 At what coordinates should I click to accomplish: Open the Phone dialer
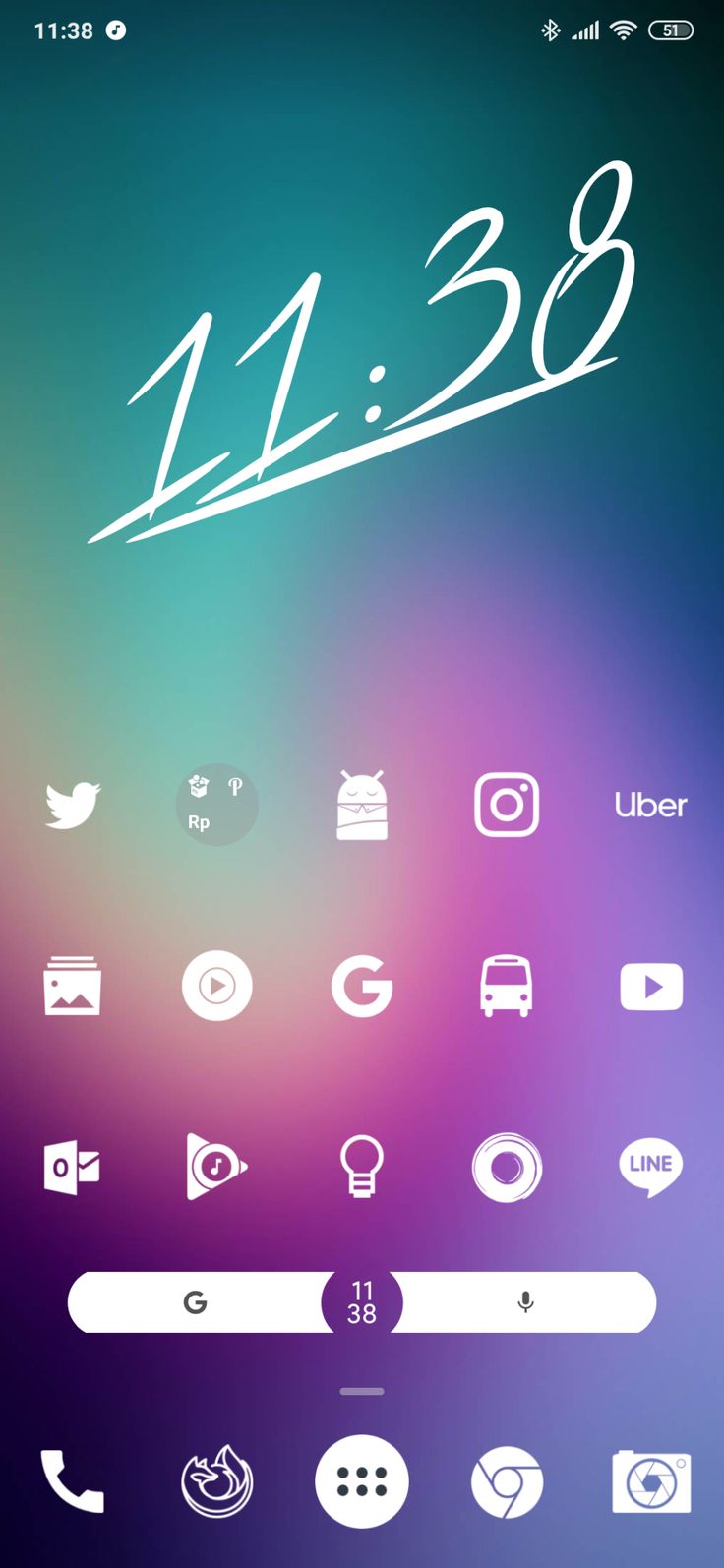73,1481
